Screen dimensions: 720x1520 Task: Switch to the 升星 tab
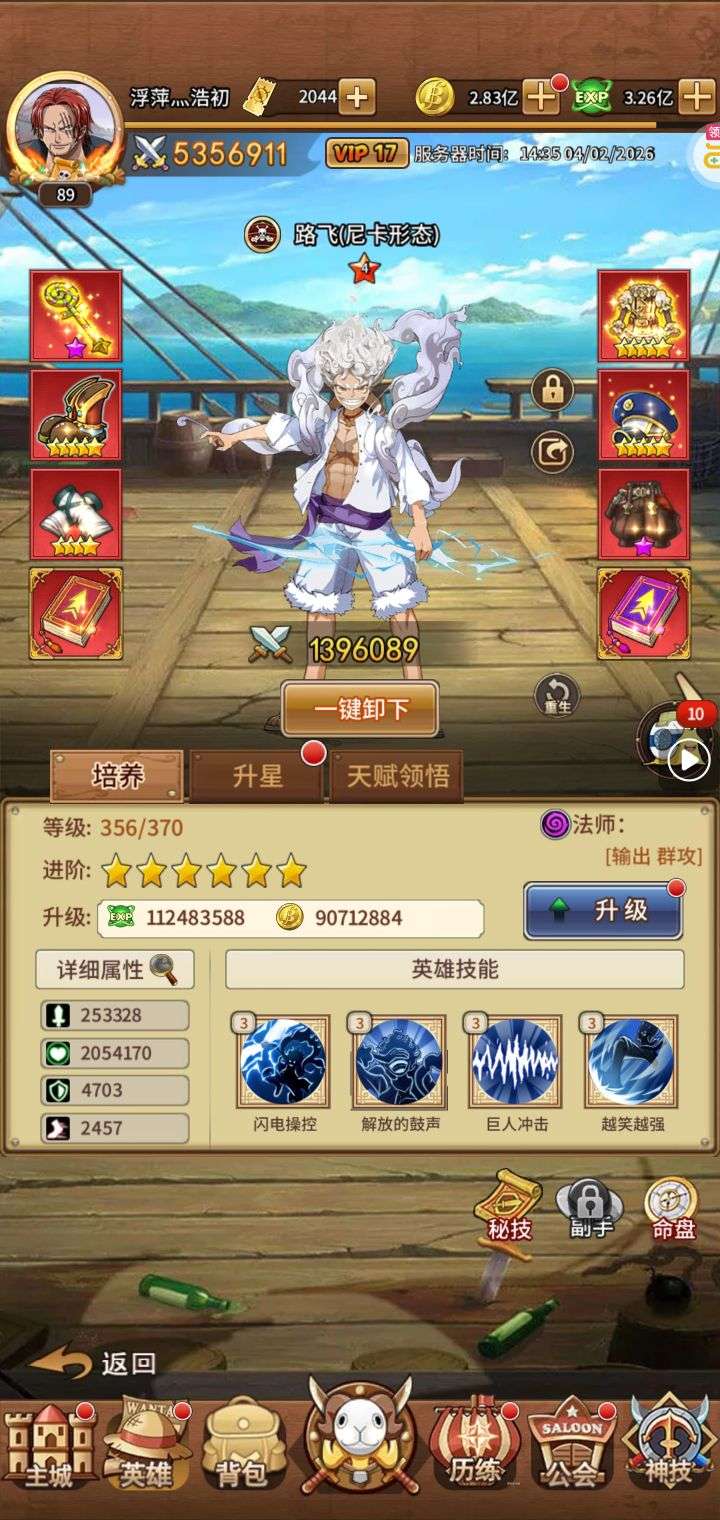click(257, 777)
